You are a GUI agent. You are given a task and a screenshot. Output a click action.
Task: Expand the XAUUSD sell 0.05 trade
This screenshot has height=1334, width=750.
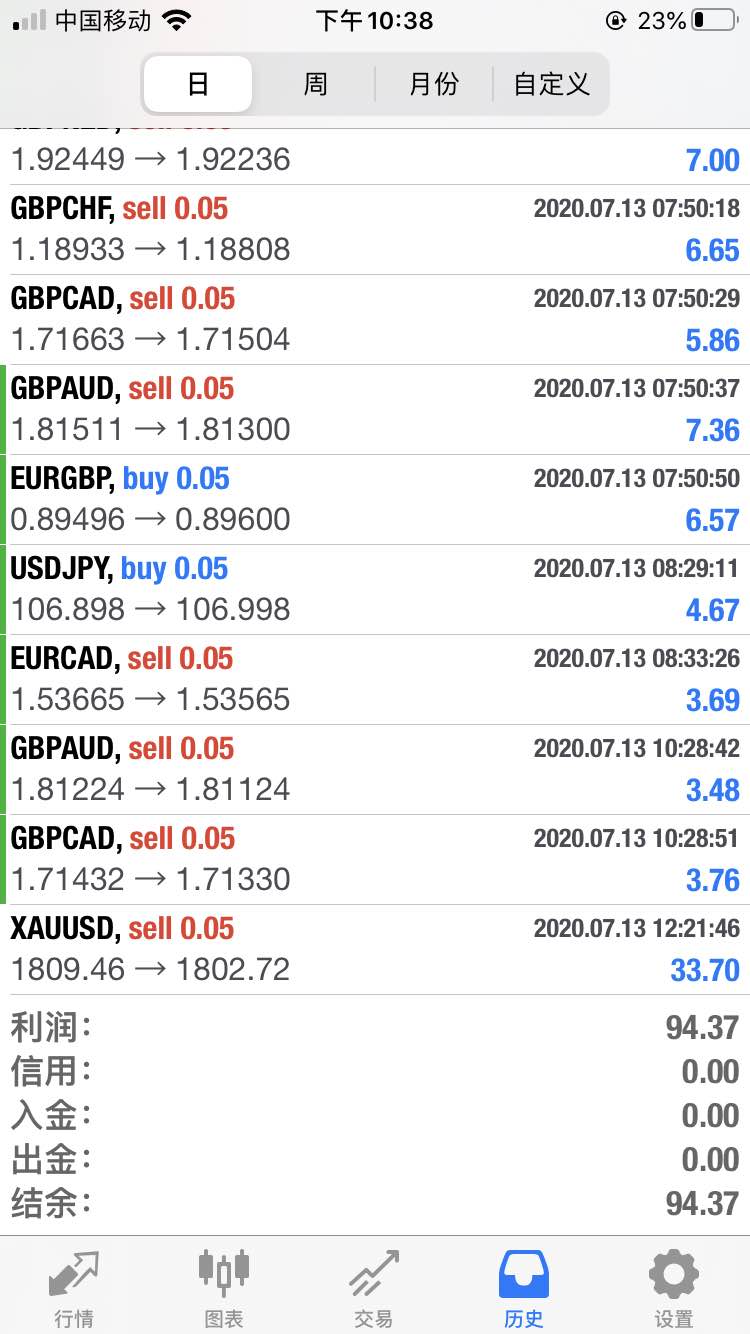point(375,950)
